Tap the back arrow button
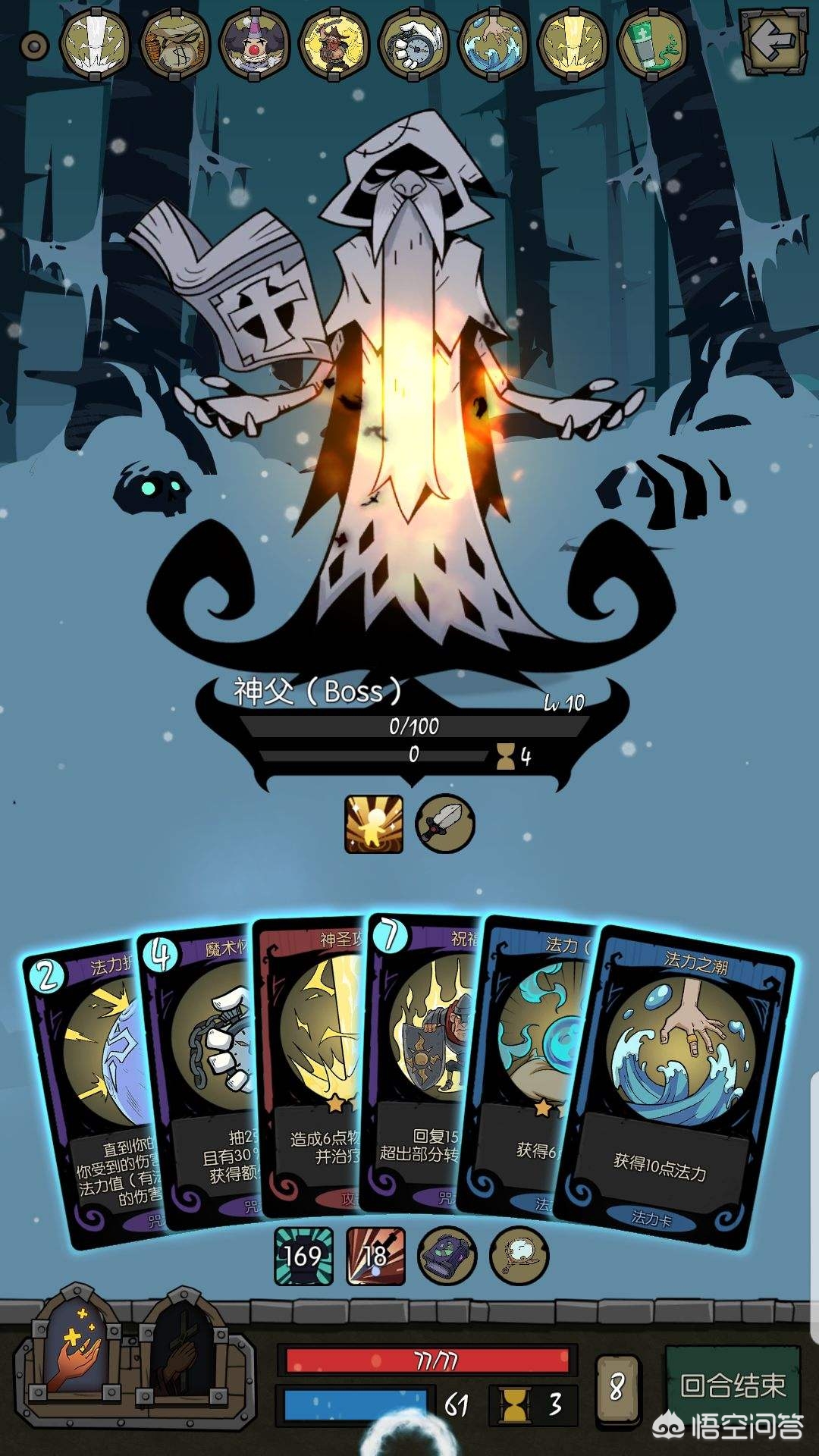Viewport: 819px width, 1456px height. coord(773,42)
